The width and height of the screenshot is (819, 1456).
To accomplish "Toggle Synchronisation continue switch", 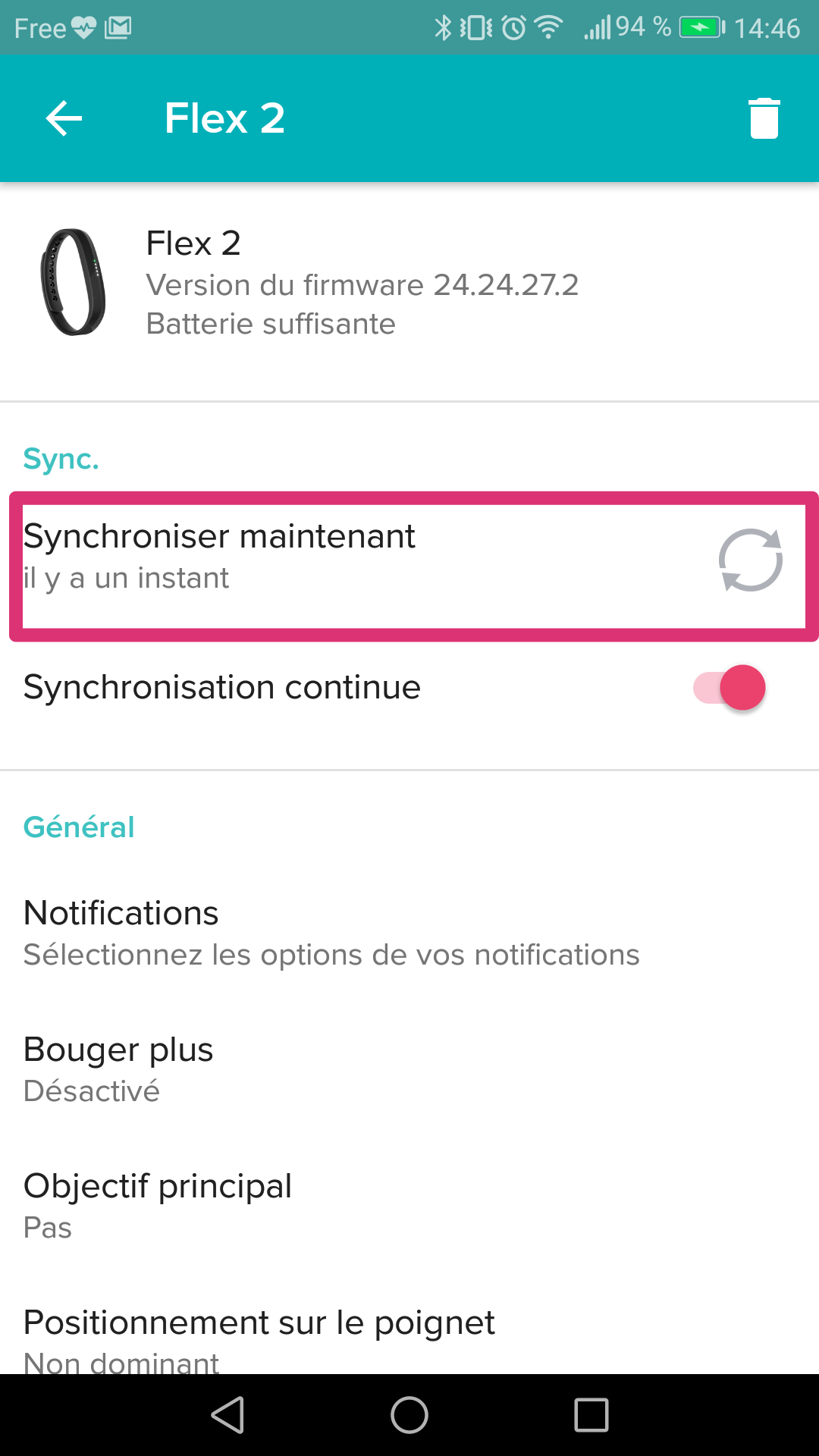I will tap(730, 688).
